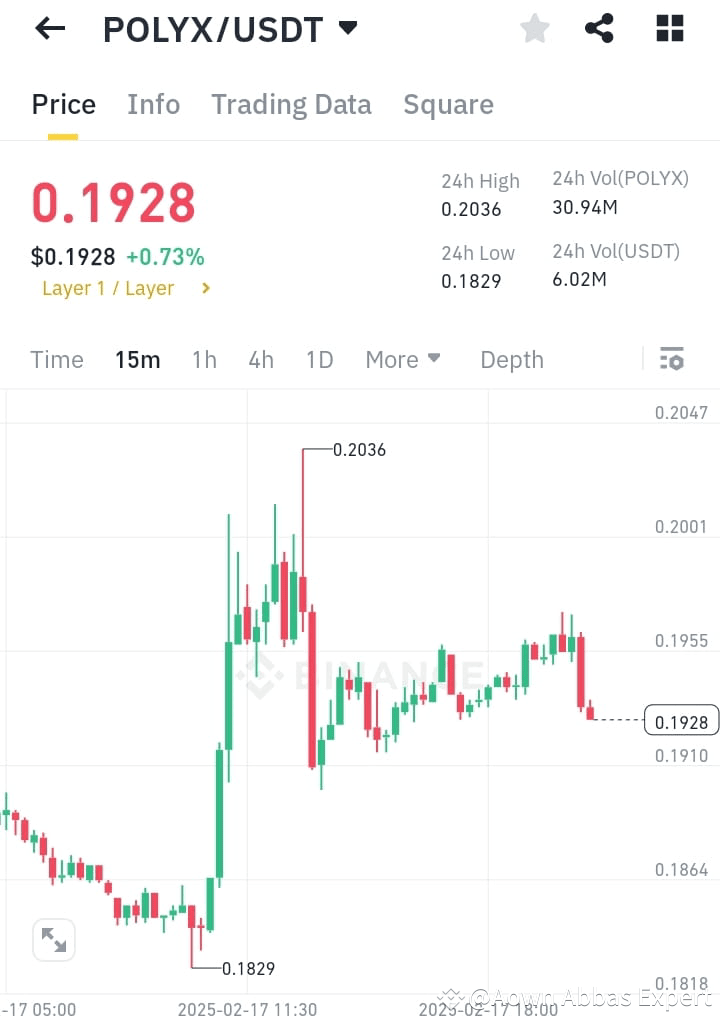The height and width of the screenshot is (1020, 720).
Task: Switch to the Square tab
Action: [x=448, y=104]
